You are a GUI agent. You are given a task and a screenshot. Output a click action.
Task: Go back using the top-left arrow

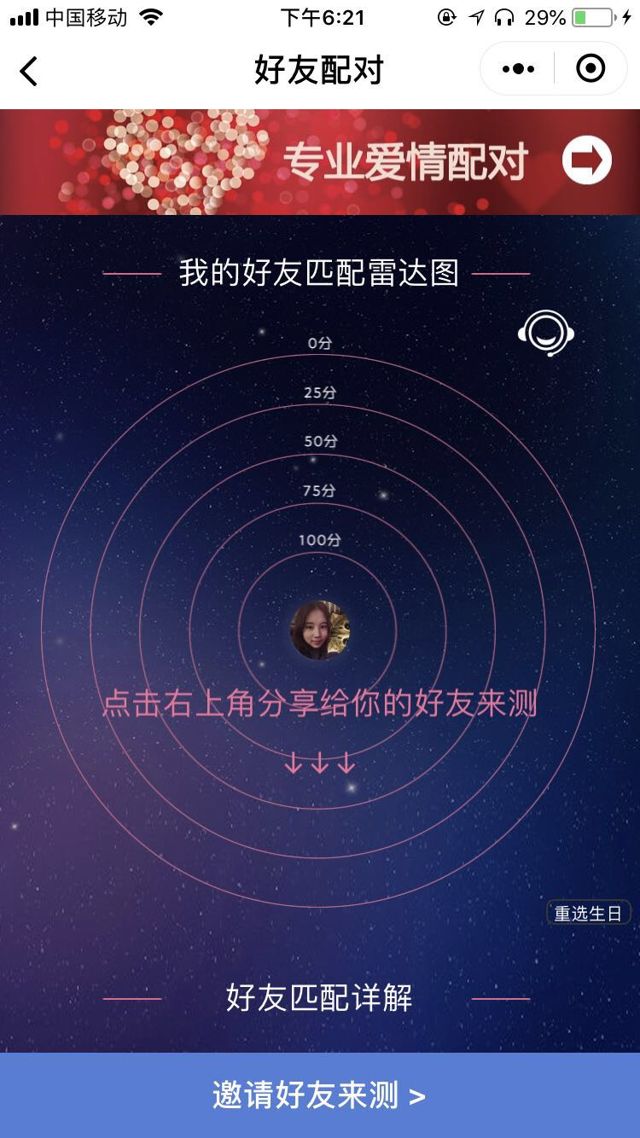(x=29, y=71)
